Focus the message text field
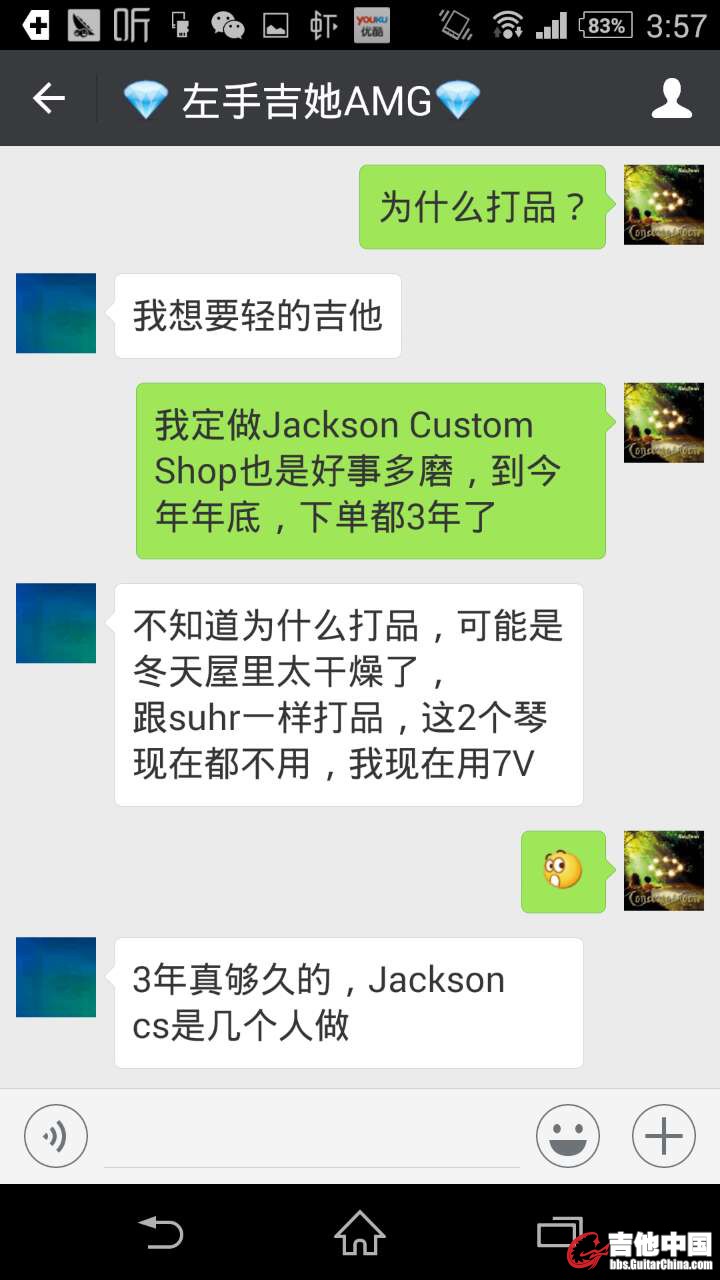720x1280 pixels. click(312, 1138)
